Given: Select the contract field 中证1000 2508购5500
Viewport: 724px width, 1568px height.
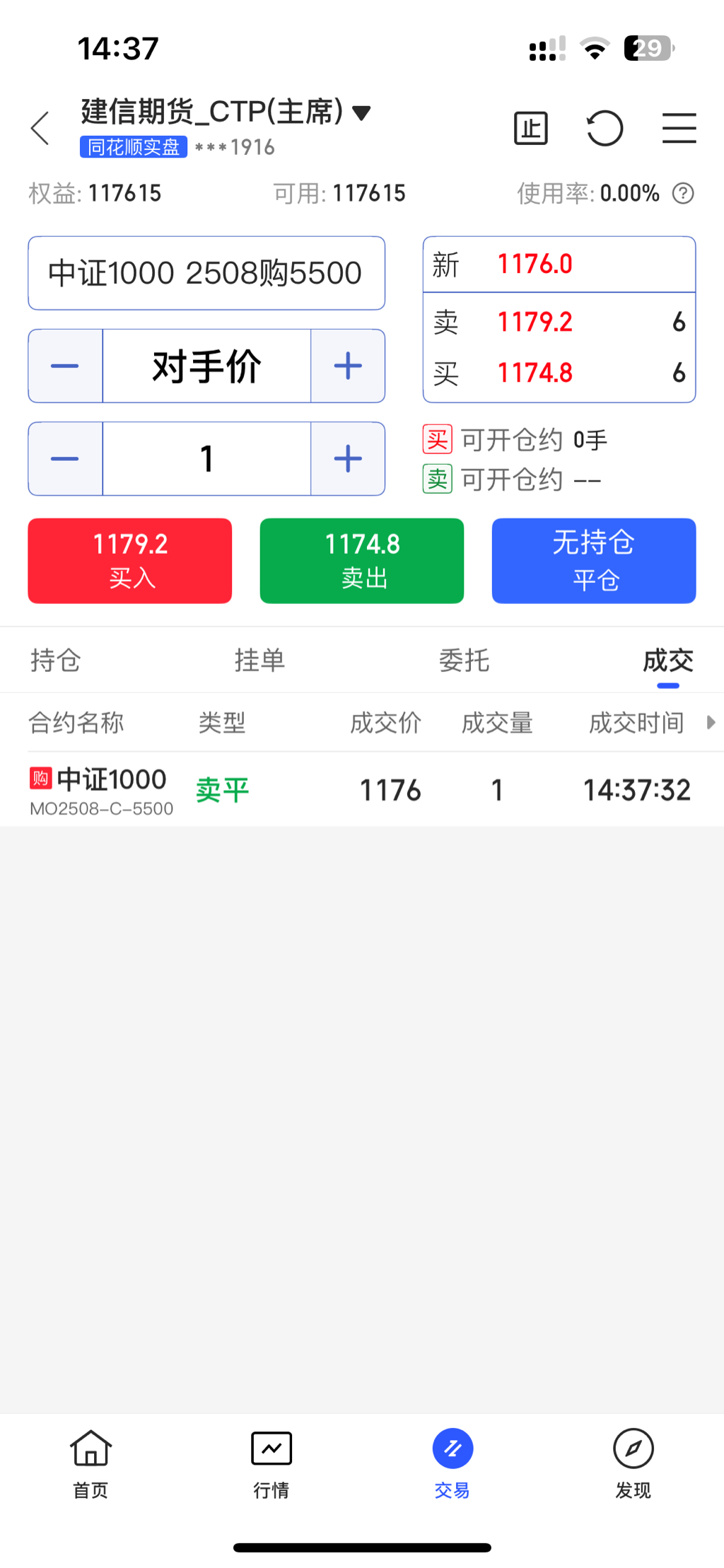Looking at the screenshot, I should pos(206,273).
